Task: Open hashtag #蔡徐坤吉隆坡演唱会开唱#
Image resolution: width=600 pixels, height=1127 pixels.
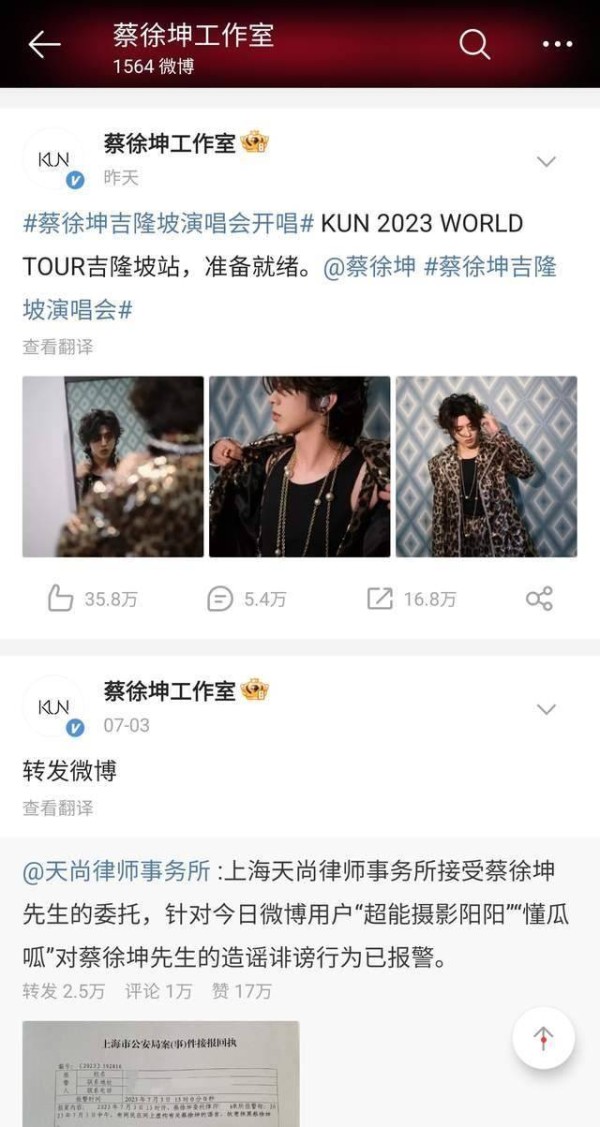Action: click(x=169, y=222)
